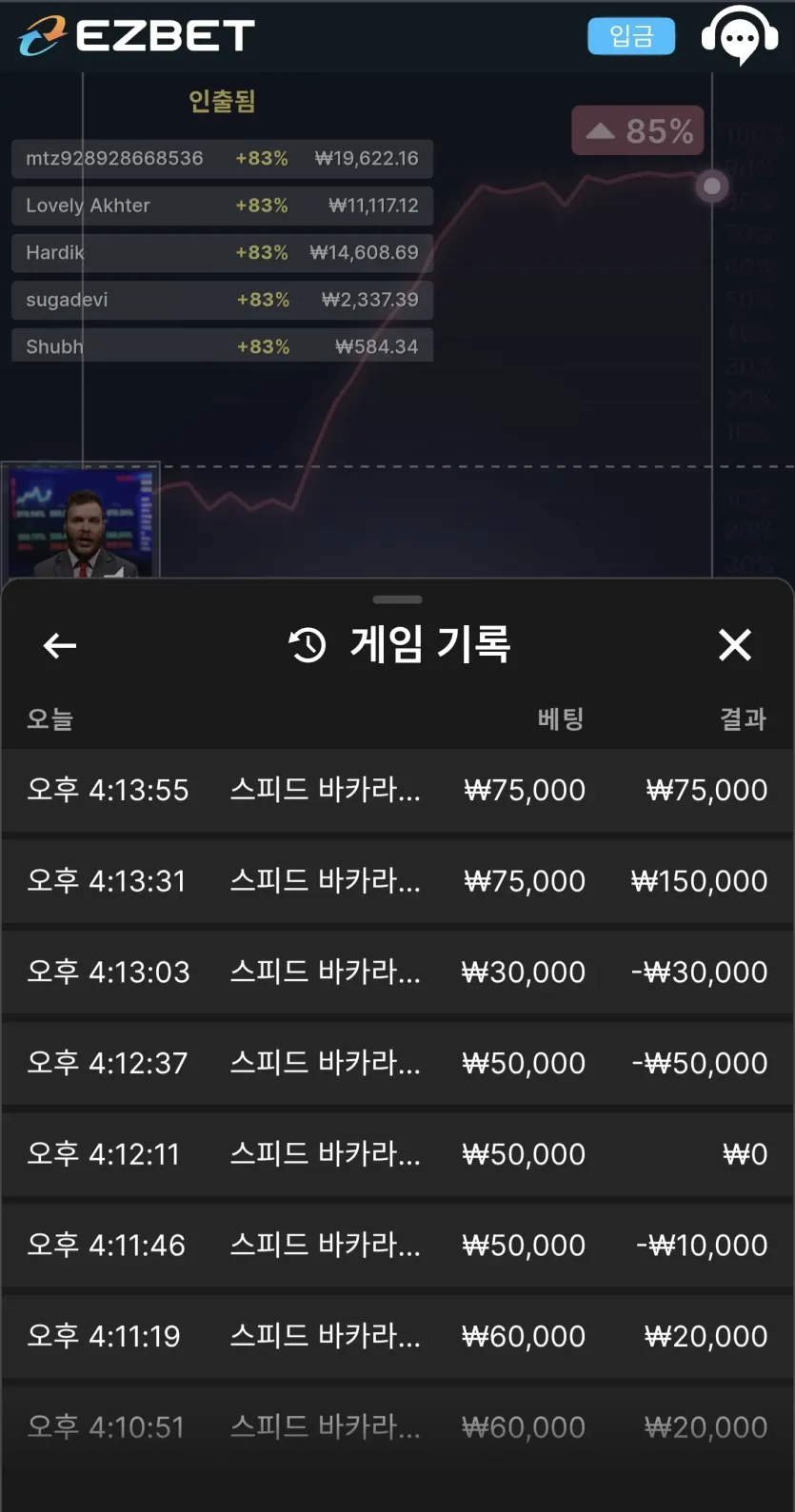Open the 오후 4:12:37 game record
This screenshot has height=1512, width=795.
click(x=397, y=1063)
